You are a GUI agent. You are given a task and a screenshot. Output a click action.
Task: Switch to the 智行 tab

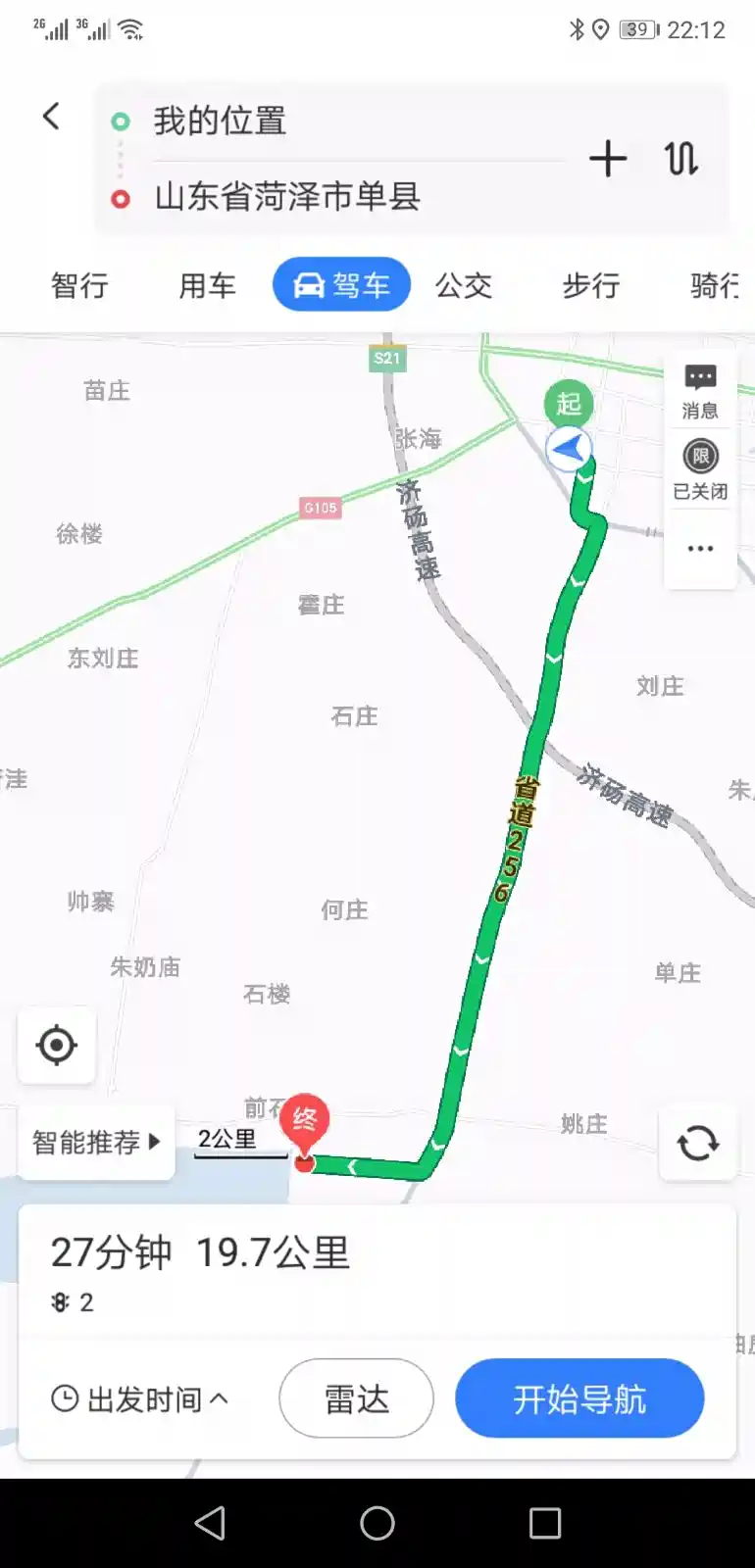pos(79,285)
